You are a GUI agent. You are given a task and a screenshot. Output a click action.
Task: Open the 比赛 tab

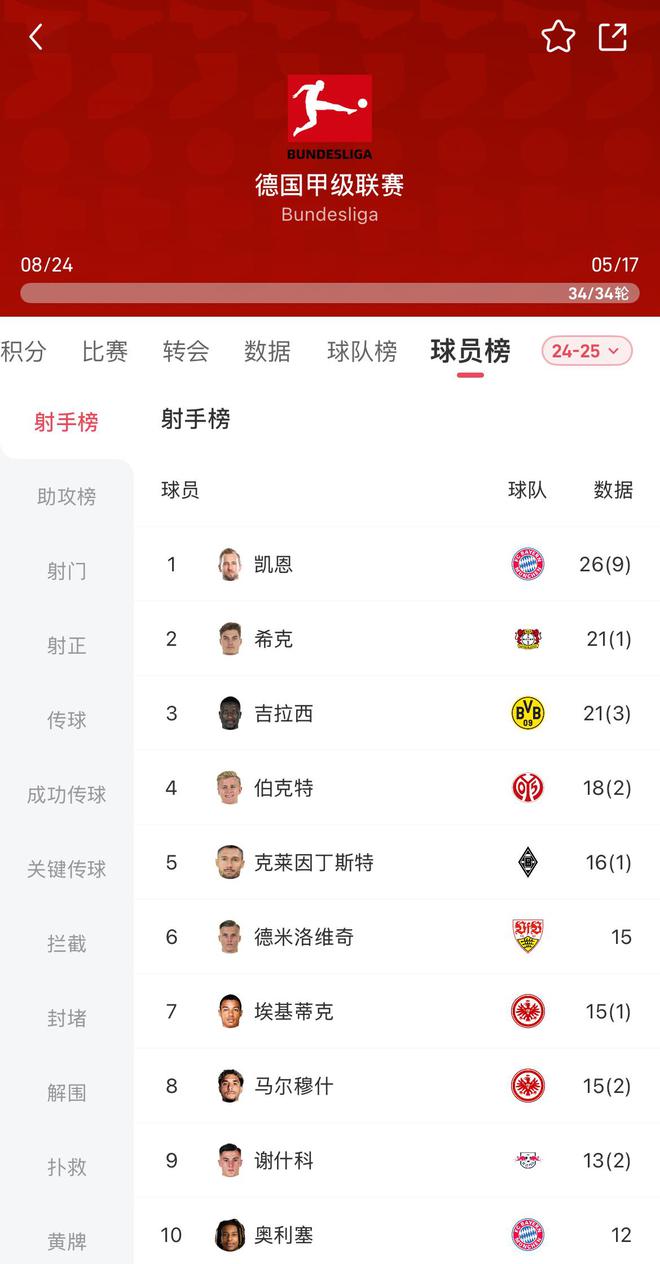[105, 351]
